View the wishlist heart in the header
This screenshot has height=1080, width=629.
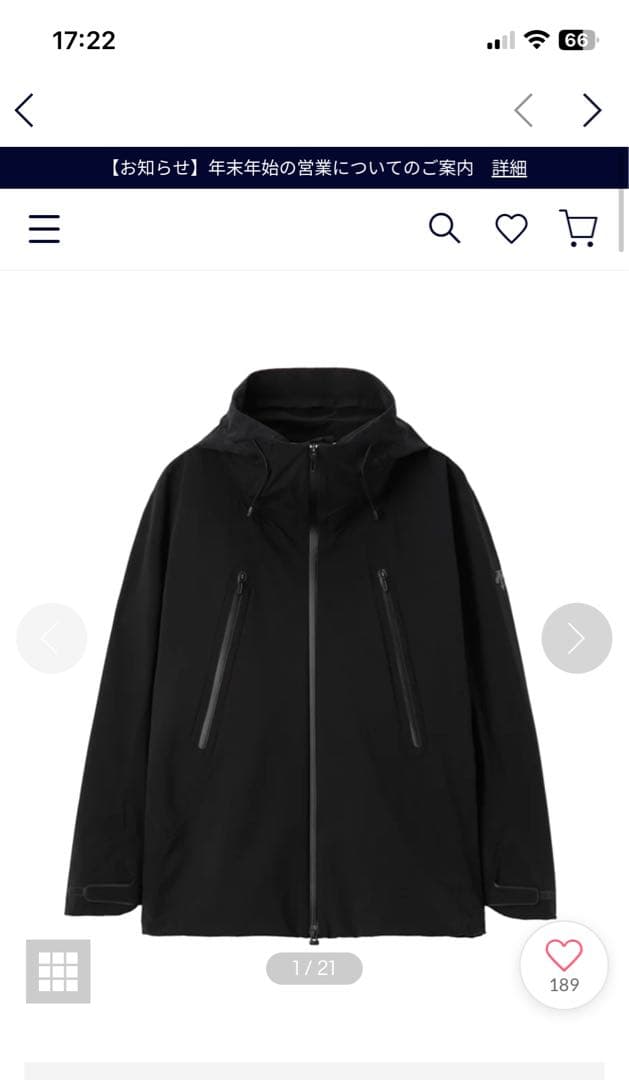pos(511,229)
